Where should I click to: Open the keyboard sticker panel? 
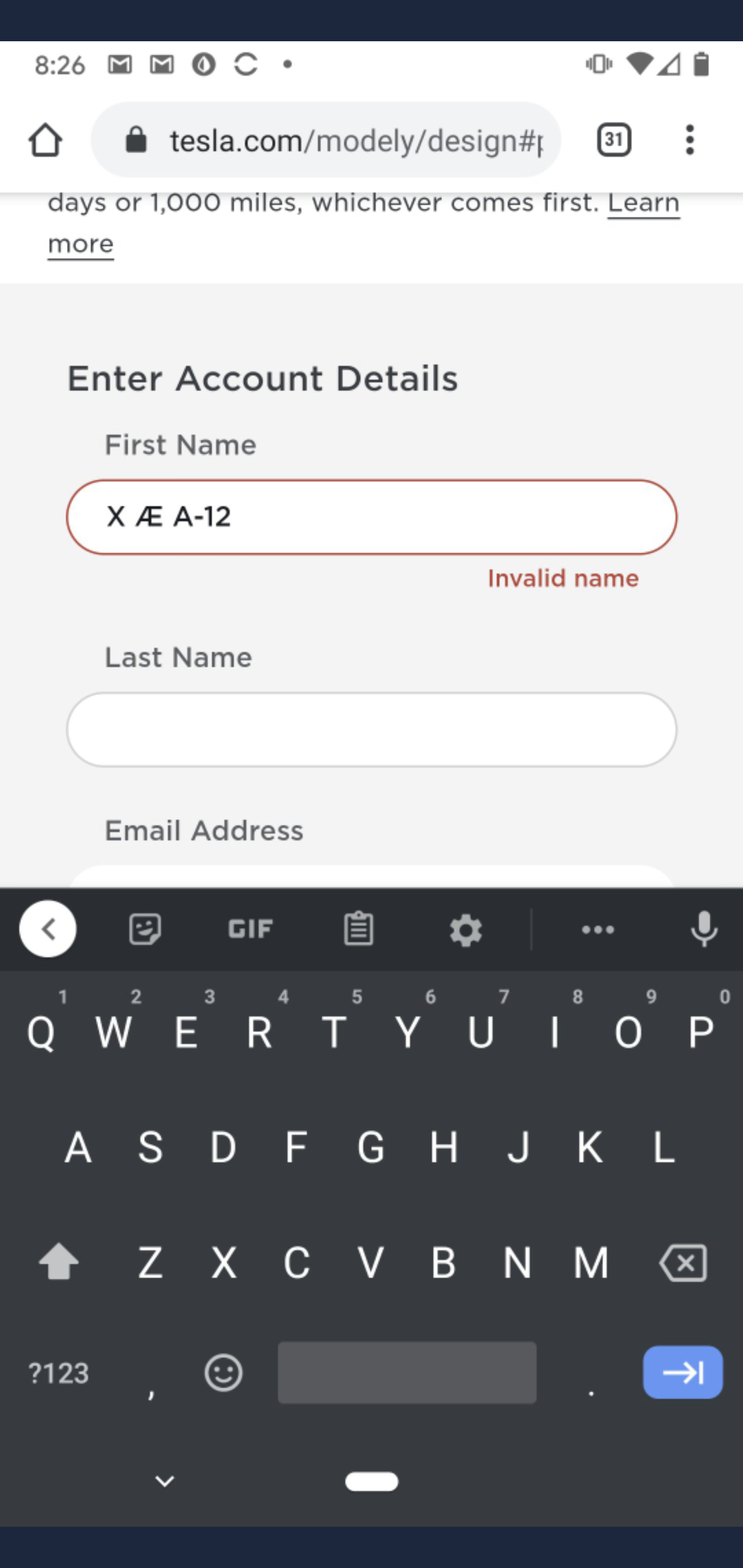[x=145, y=929]
